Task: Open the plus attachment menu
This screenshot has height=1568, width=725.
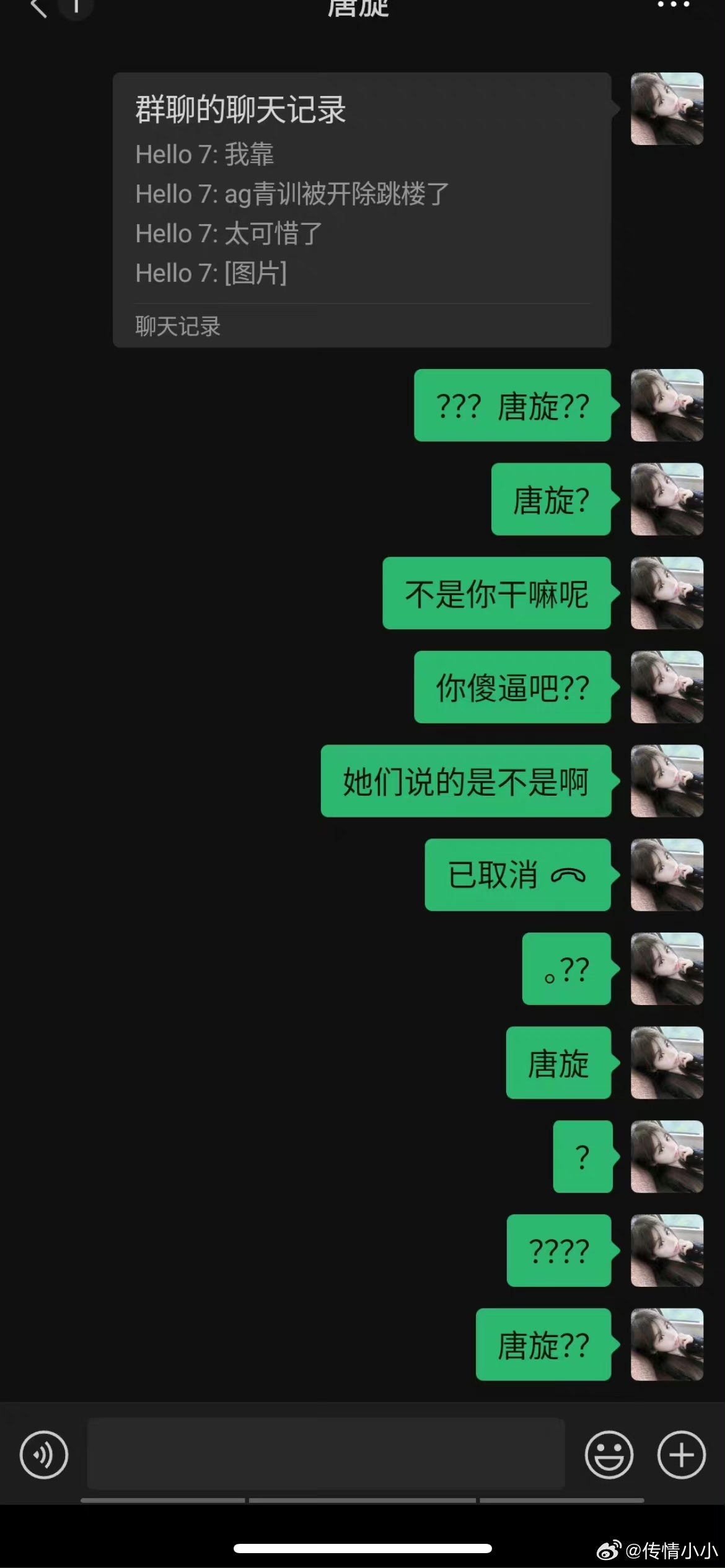Action: [x=681, y=1455]
